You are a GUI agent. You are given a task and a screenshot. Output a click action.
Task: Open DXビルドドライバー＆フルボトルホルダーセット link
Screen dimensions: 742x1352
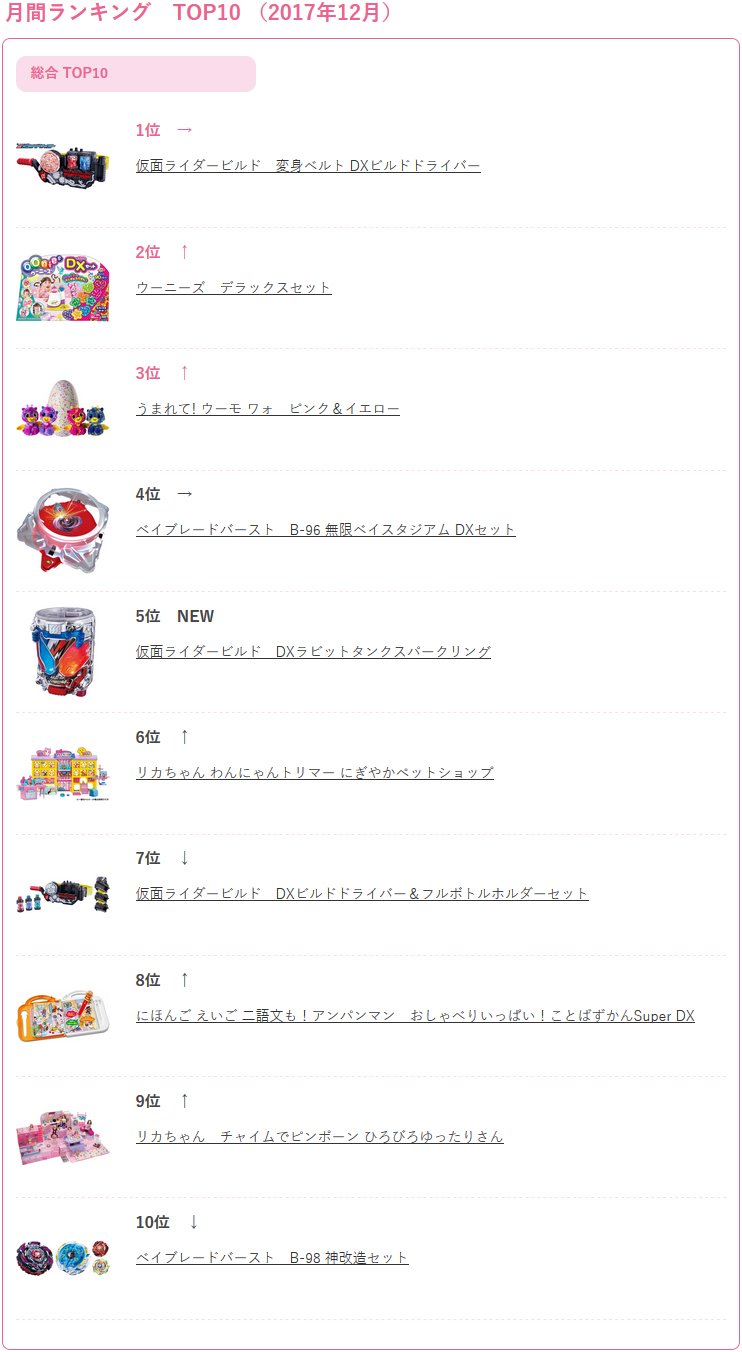point(362,894)
